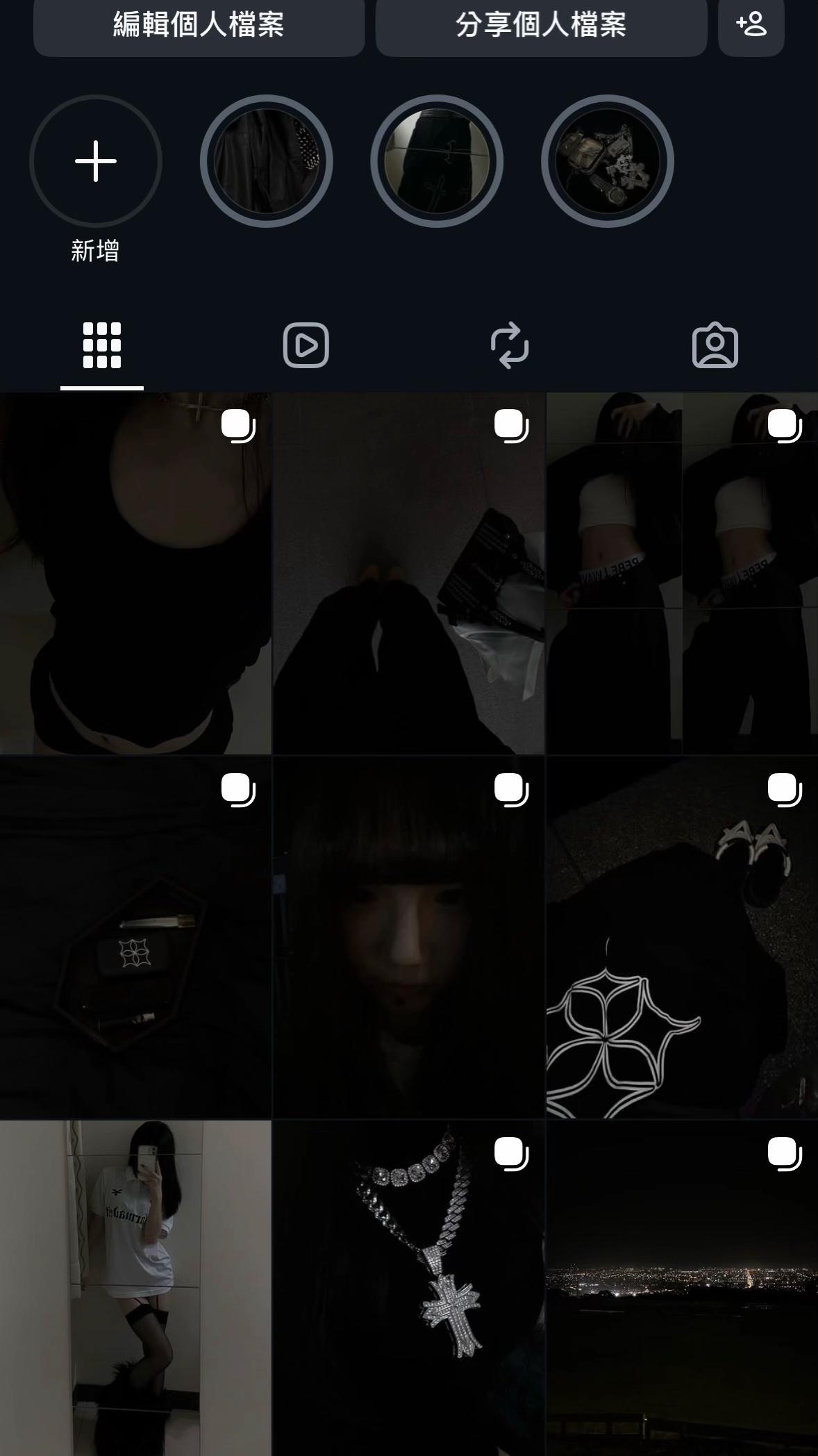Open the white crop top mirror post
The image size is (818, 1456).
(682, 574)
